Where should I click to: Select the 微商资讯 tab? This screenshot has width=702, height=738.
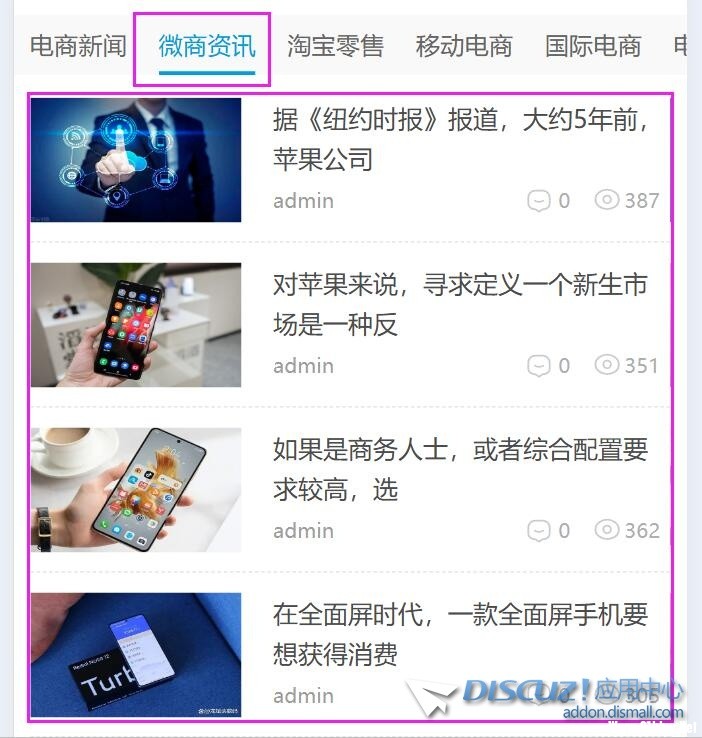207,46
